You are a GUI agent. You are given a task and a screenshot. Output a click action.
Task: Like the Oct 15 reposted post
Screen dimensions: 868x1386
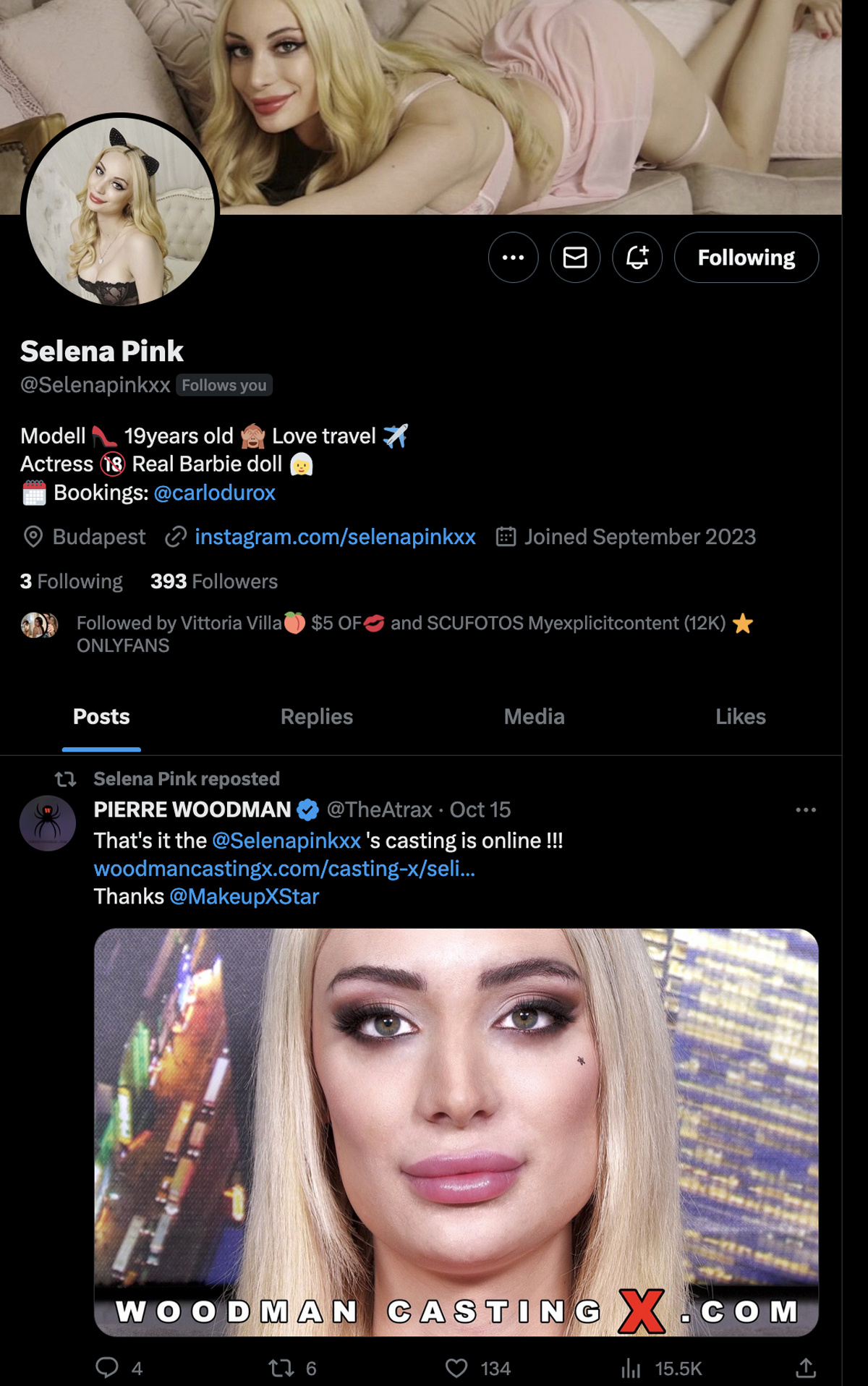456,1367
